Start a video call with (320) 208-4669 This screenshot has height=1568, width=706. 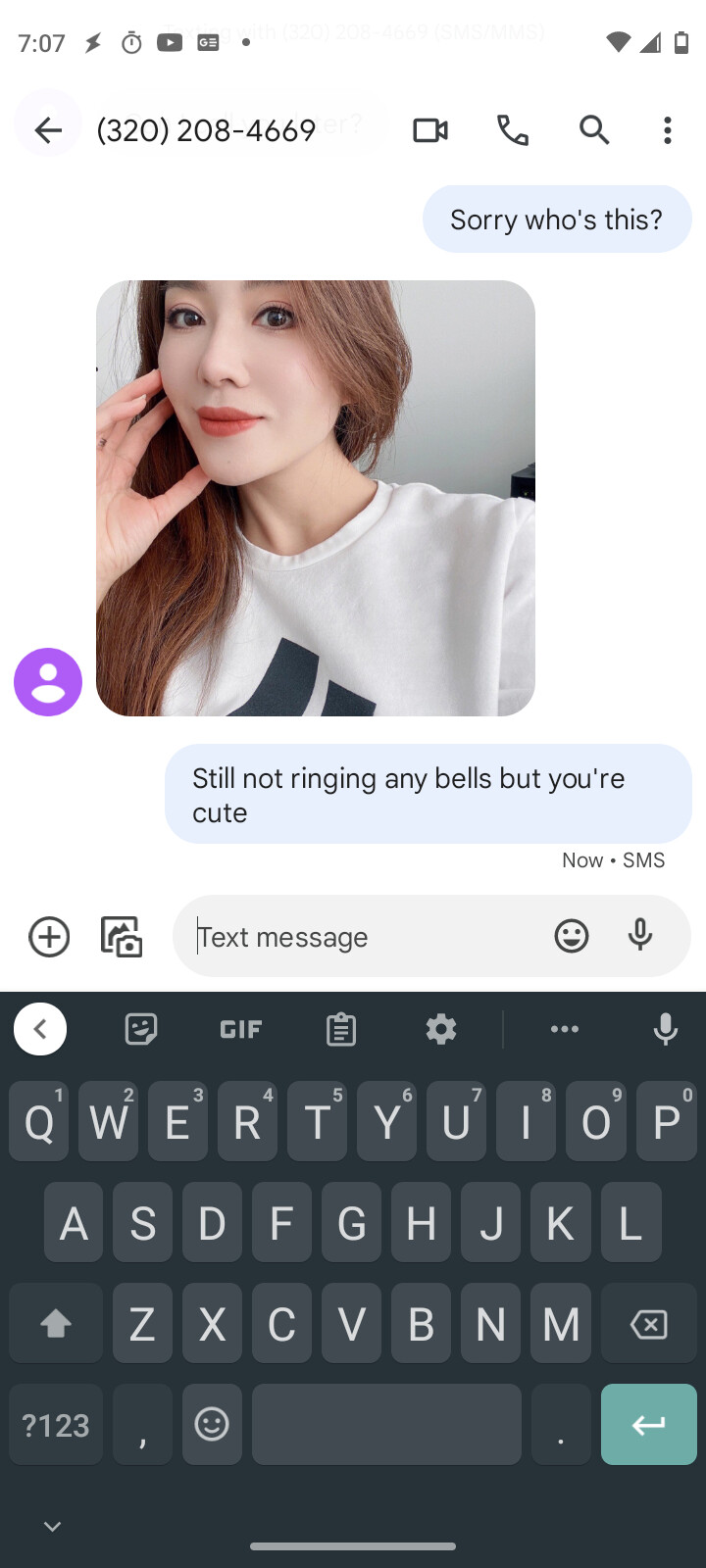point(429,129)
